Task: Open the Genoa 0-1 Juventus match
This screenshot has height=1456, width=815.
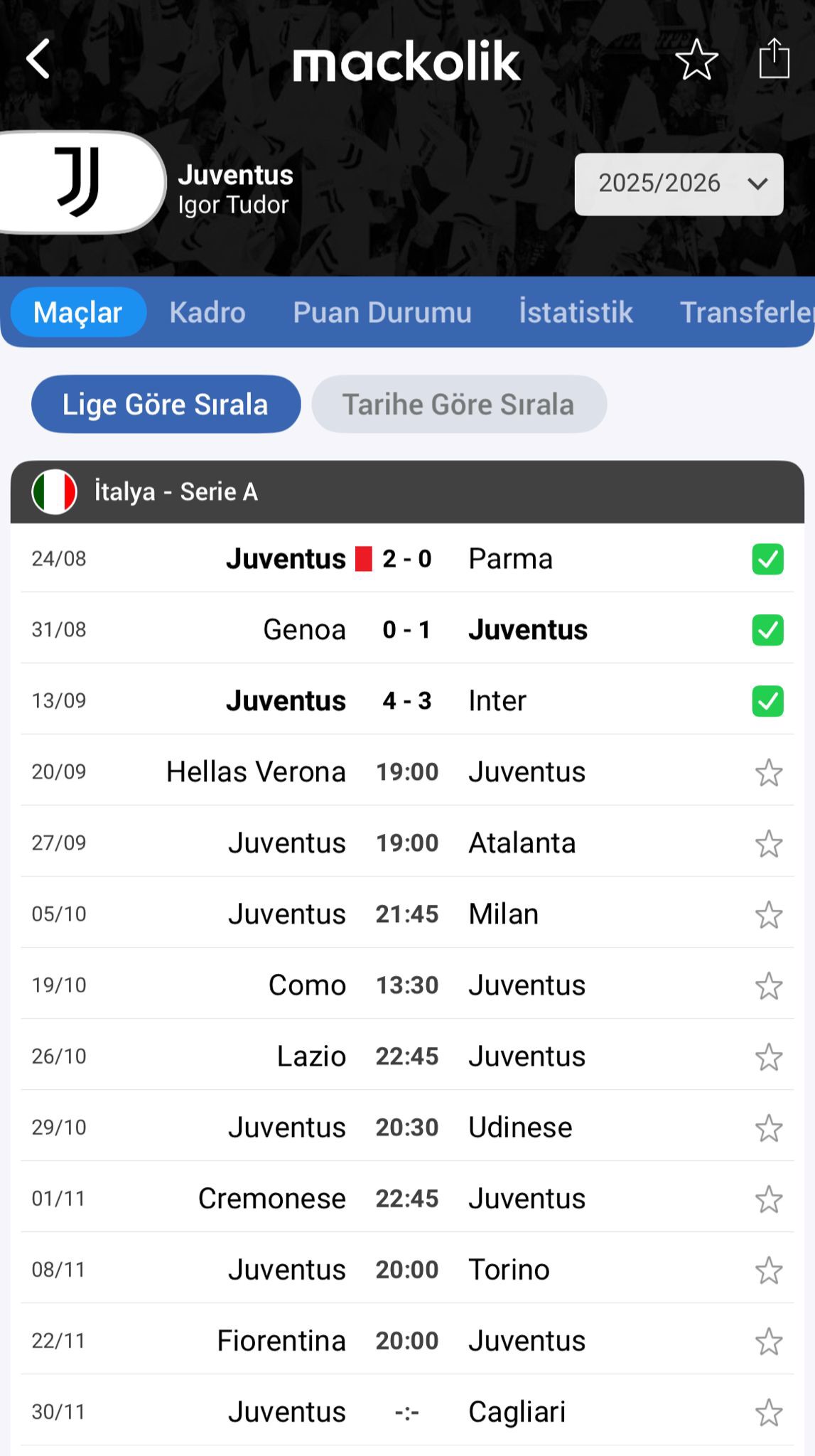Action: point(407,630)
